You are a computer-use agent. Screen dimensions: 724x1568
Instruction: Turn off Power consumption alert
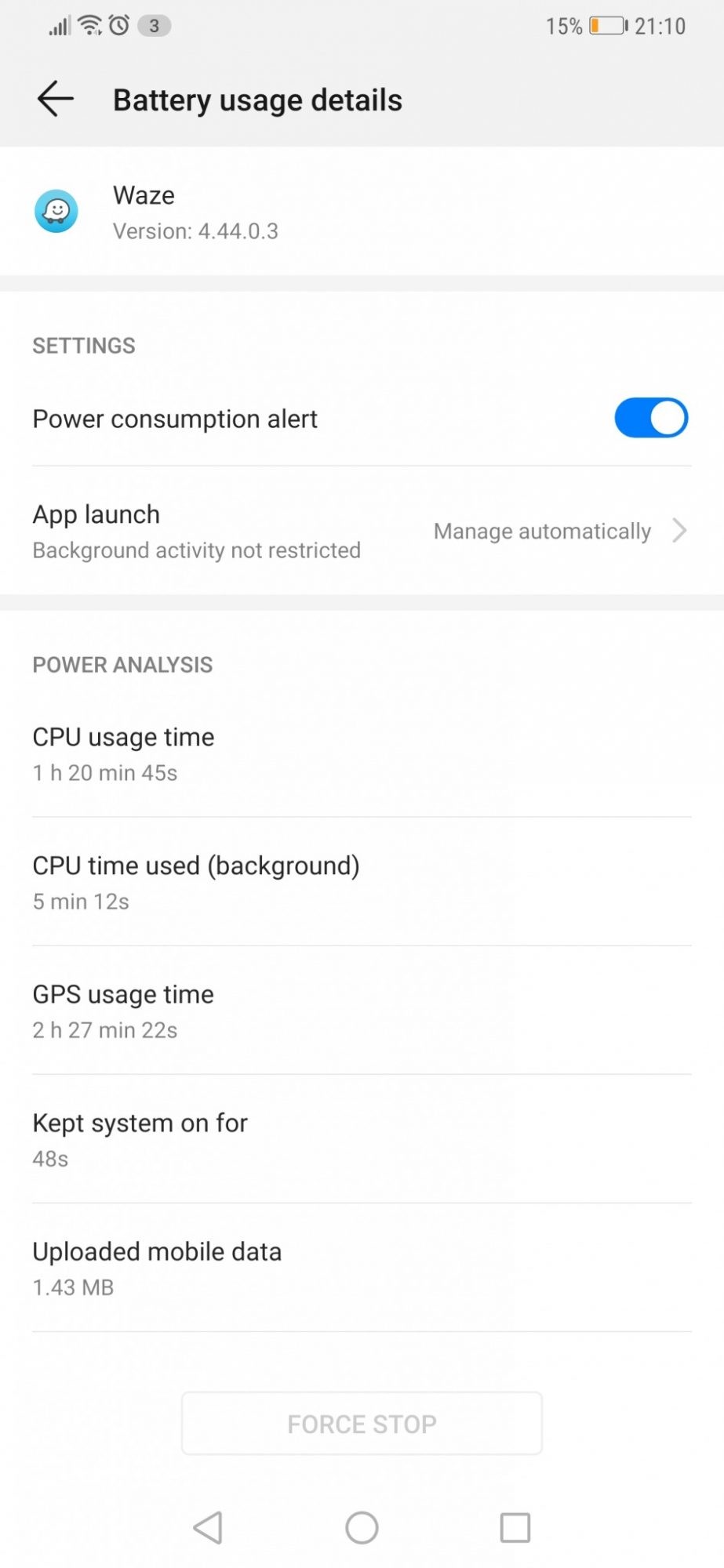tap(650, 418)
